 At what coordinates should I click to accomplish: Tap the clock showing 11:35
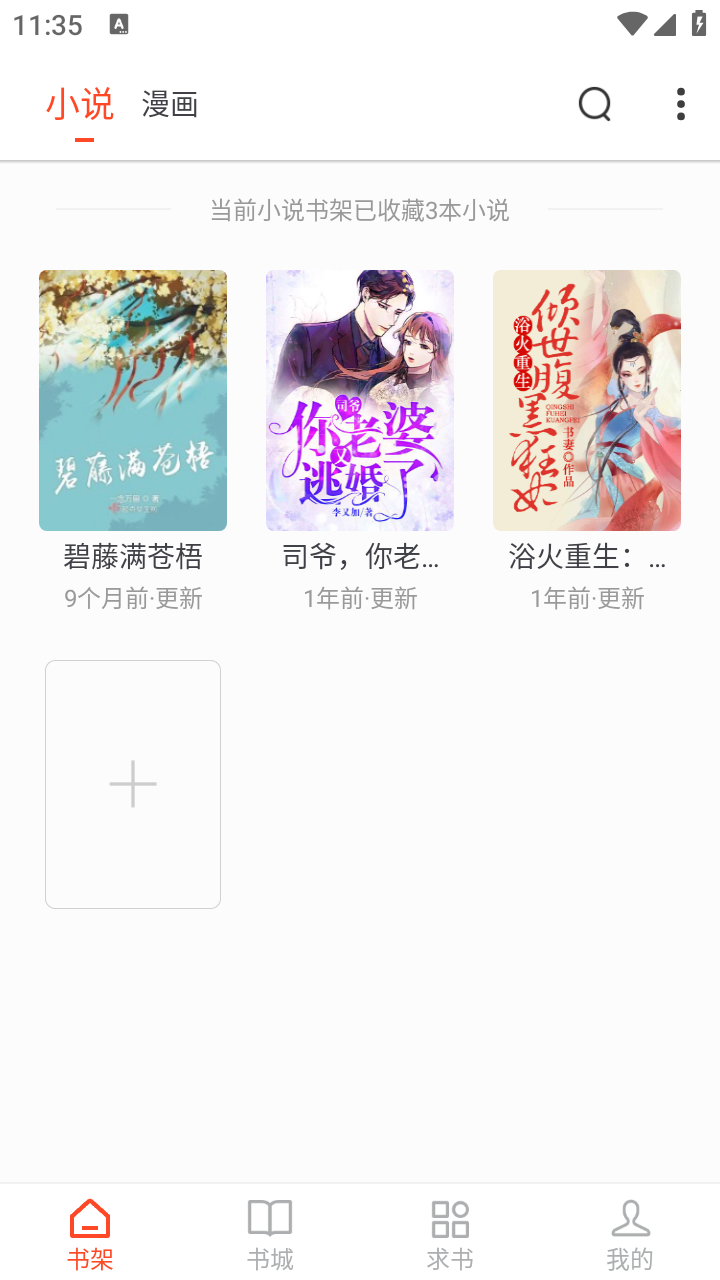(47, 24)
